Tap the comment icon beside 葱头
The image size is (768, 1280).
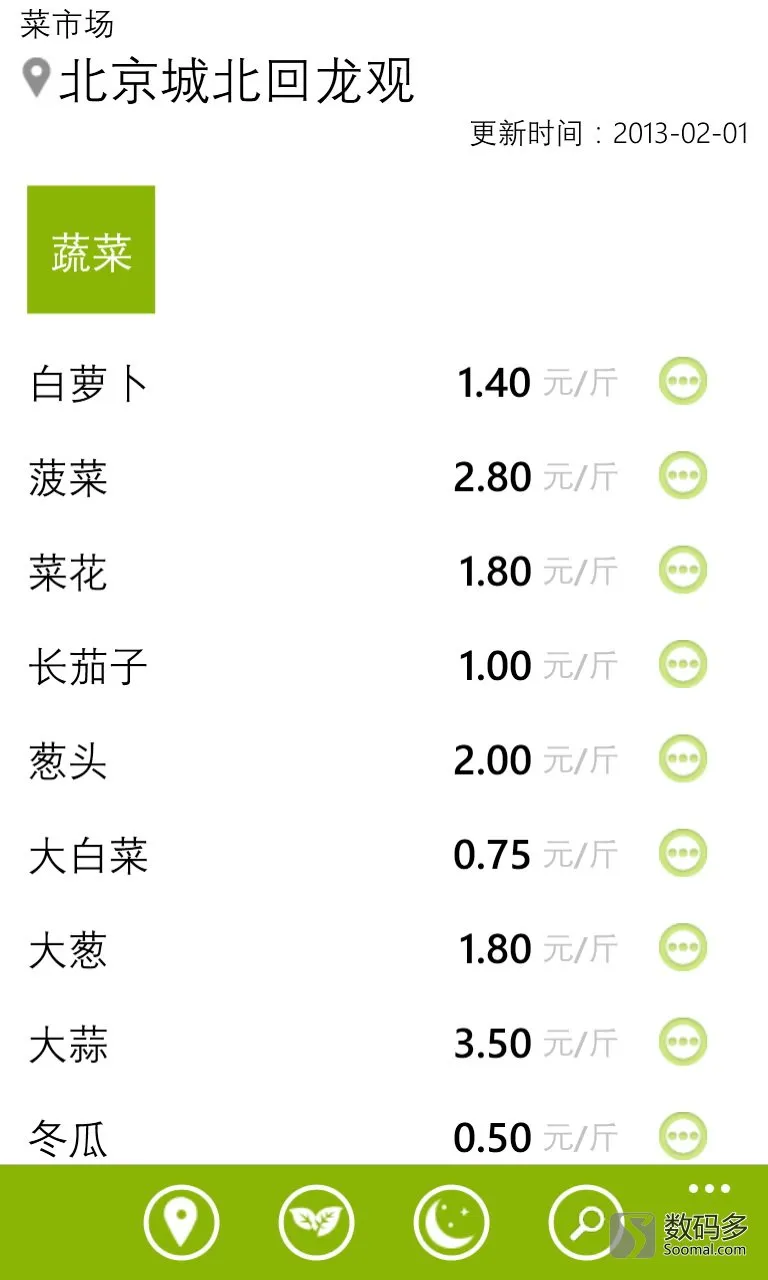(x=683, y=759)
